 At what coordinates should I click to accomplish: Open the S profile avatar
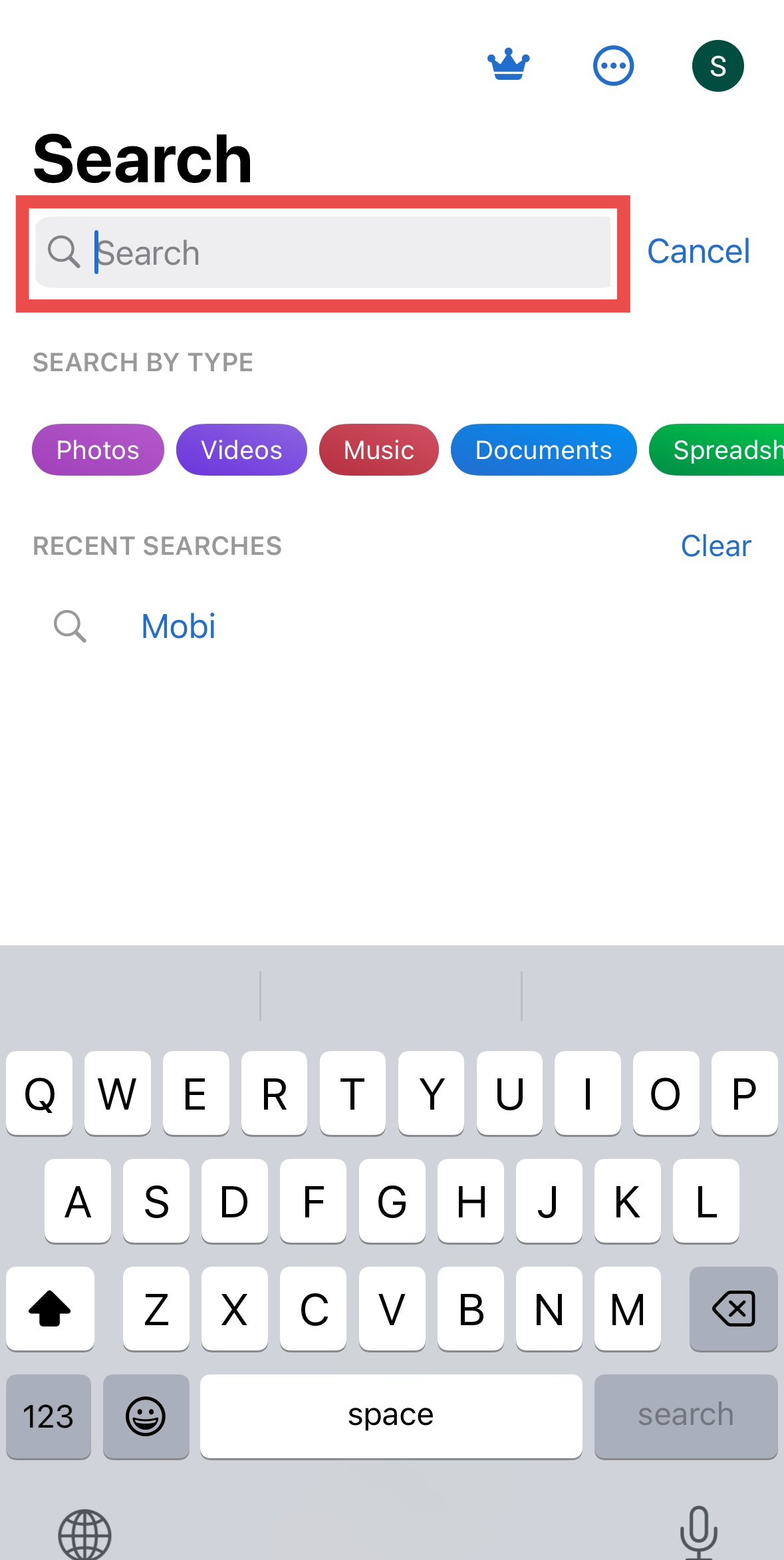pyautogui.click(x=718, y=66)
